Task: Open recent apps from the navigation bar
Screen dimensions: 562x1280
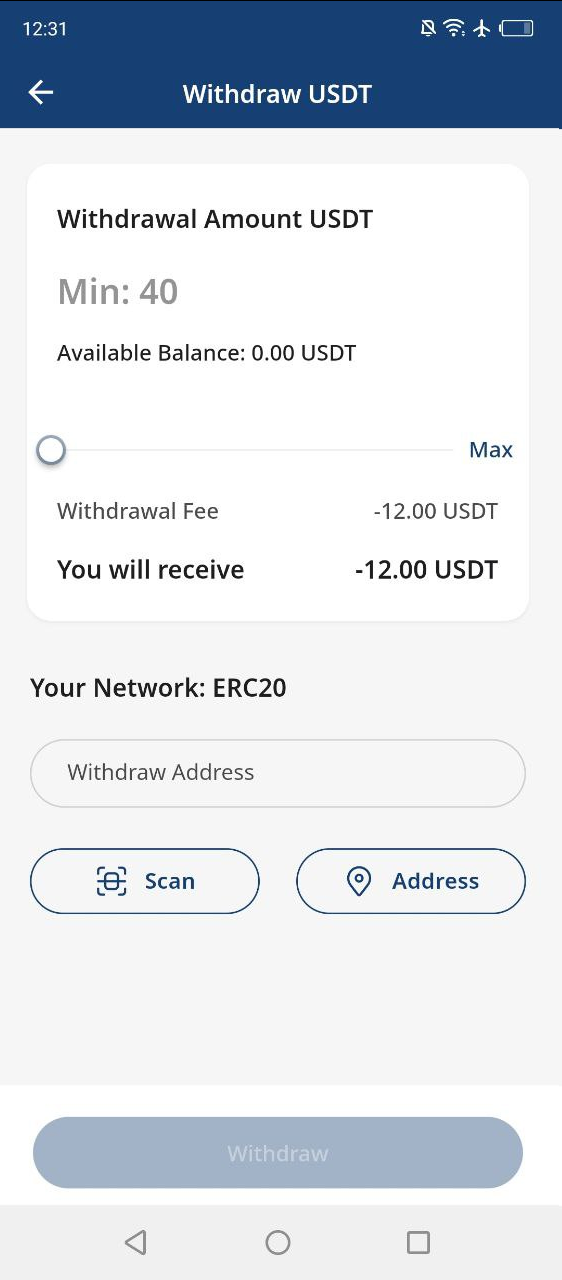Action: click(x=419, y=1242)
